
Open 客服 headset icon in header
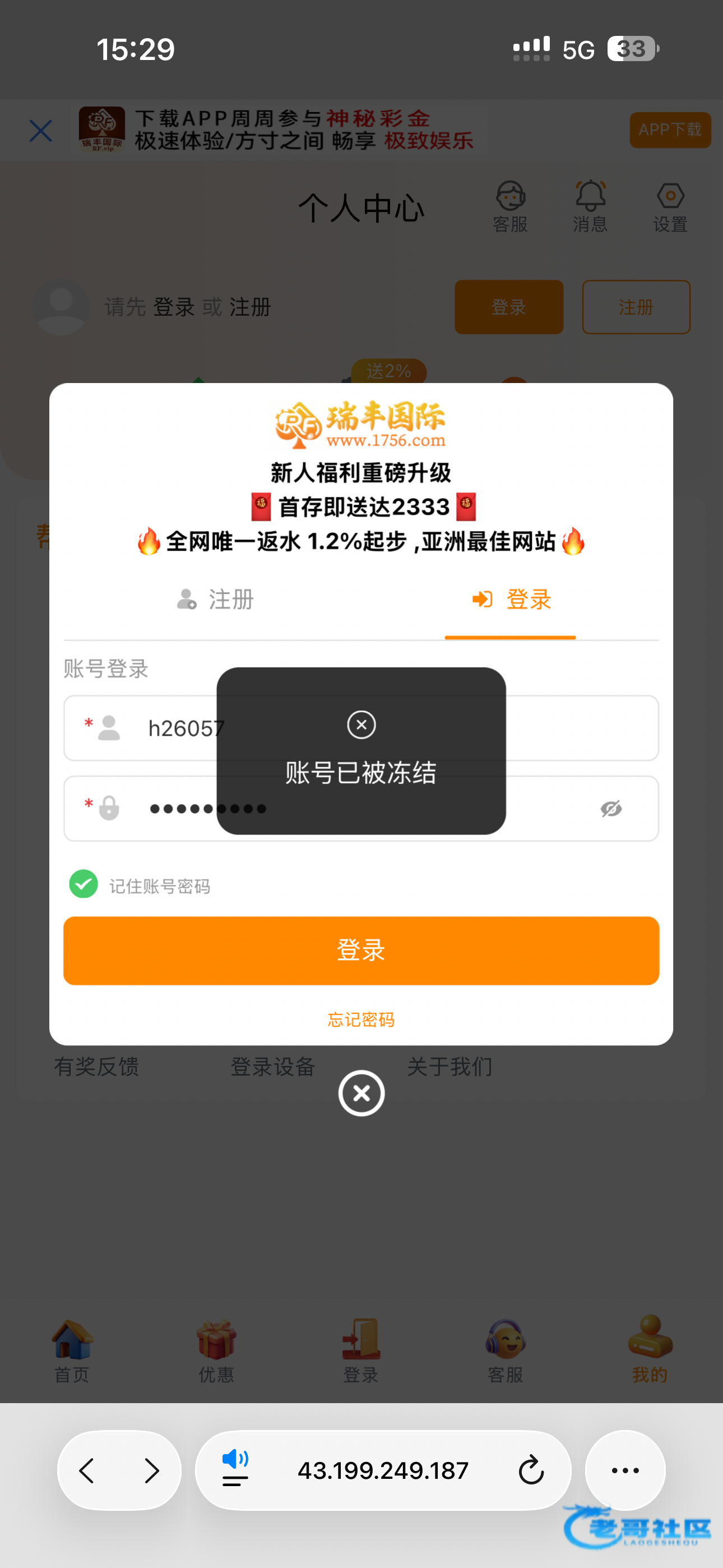point(510,206)
